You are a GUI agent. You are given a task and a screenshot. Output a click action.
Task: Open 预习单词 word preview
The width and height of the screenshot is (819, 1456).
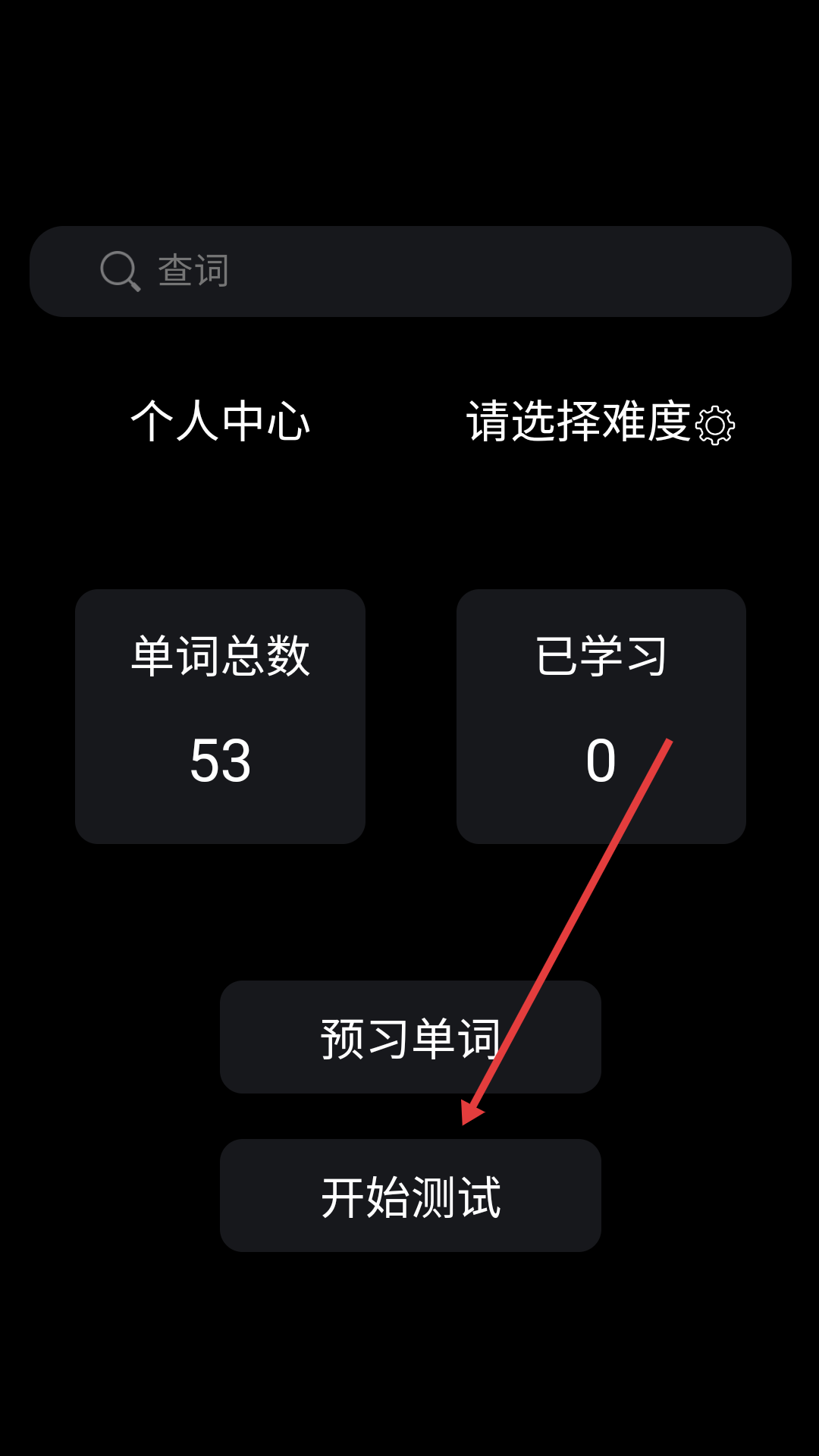click(x=409, y=1037)
